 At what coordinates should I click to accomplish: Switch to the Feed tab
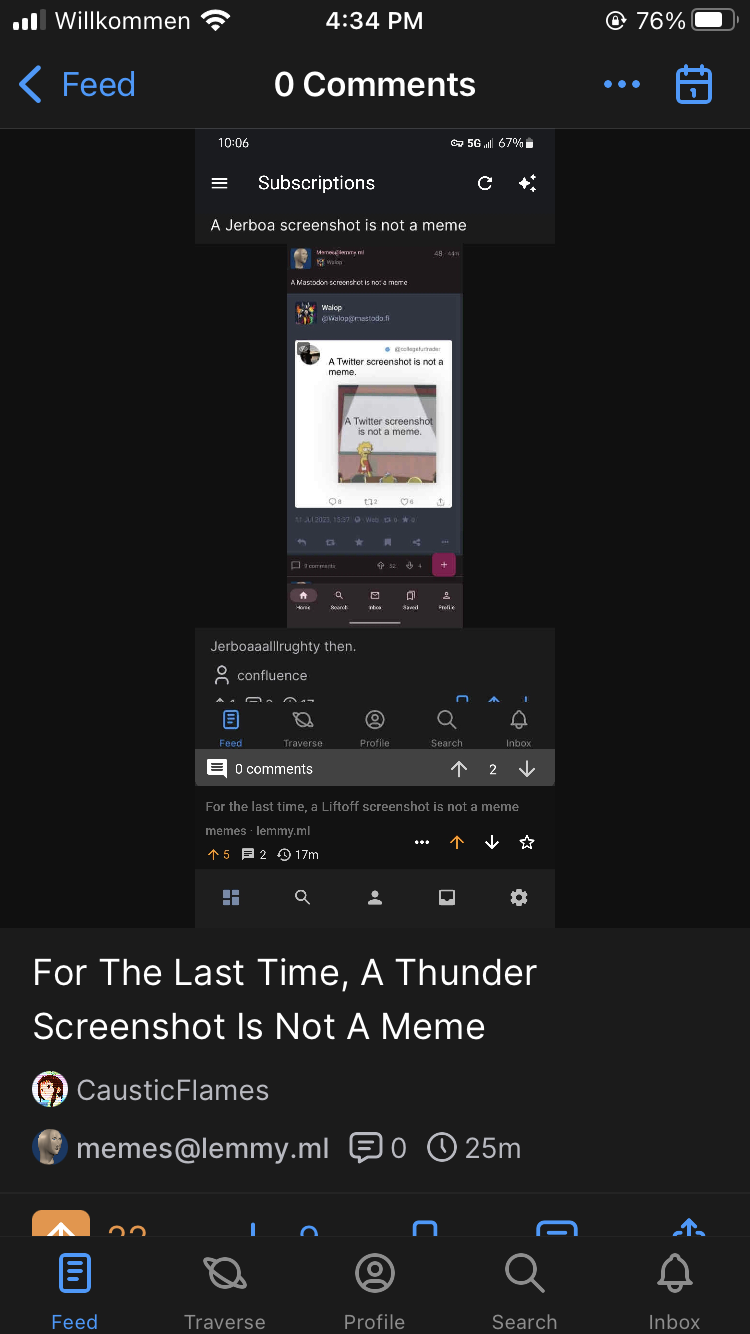[x=75, y=1290]
